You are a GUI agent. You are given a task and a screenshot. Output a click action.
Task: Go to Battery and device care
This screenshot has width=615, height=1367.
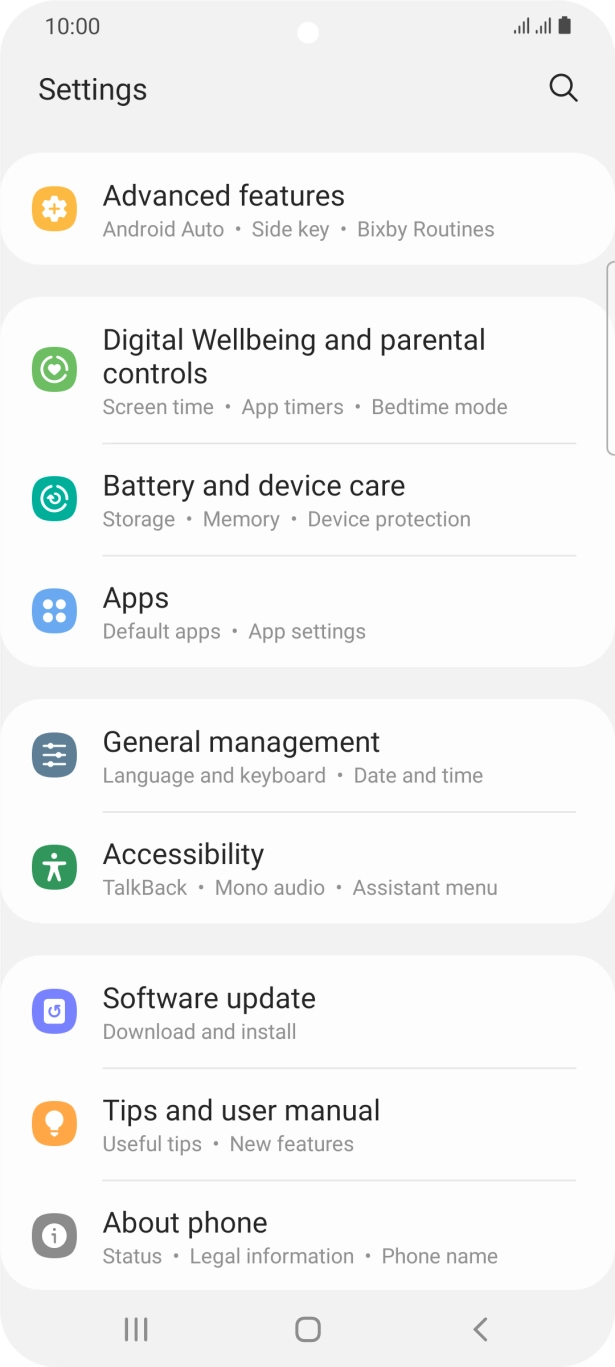click(306, 500)
